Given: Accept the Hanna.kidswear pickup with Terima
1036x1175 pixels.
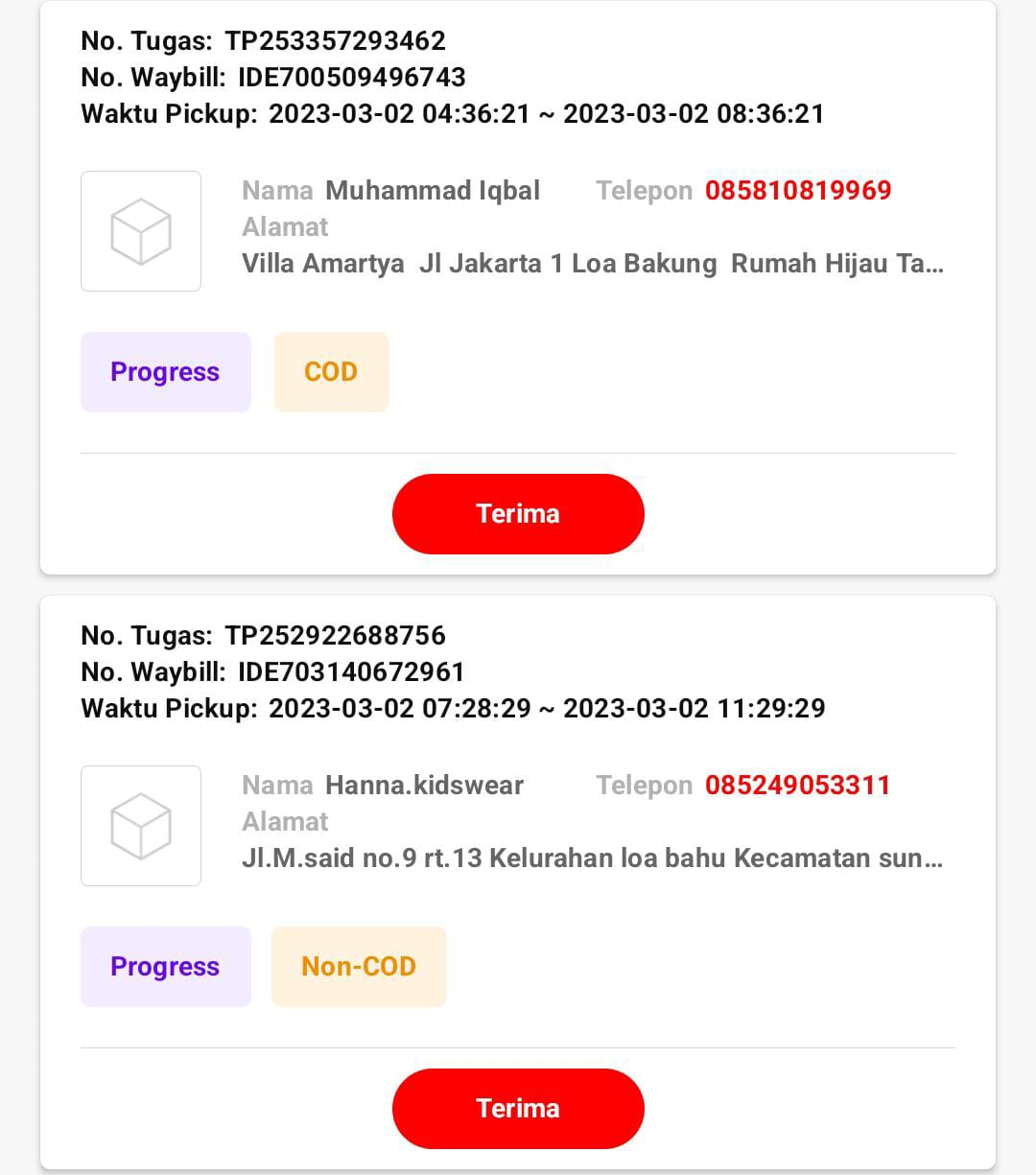Looking at the screenshot, I should pyautogui.click(x=518, y=1108).
